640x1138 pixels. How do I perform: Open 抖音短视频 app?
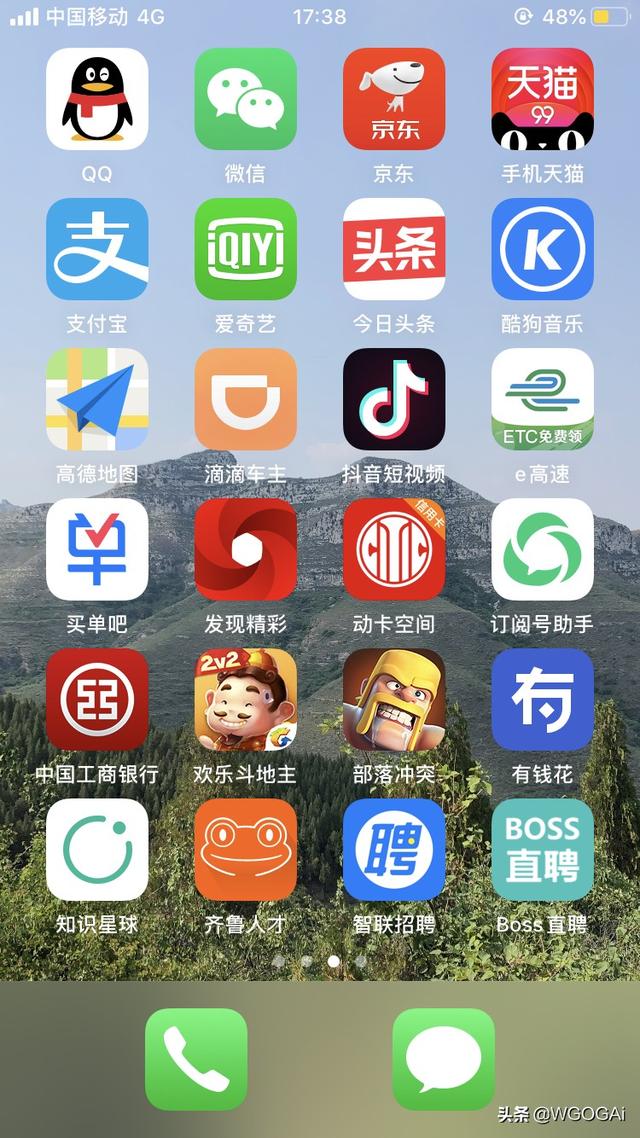click(393, 399)
